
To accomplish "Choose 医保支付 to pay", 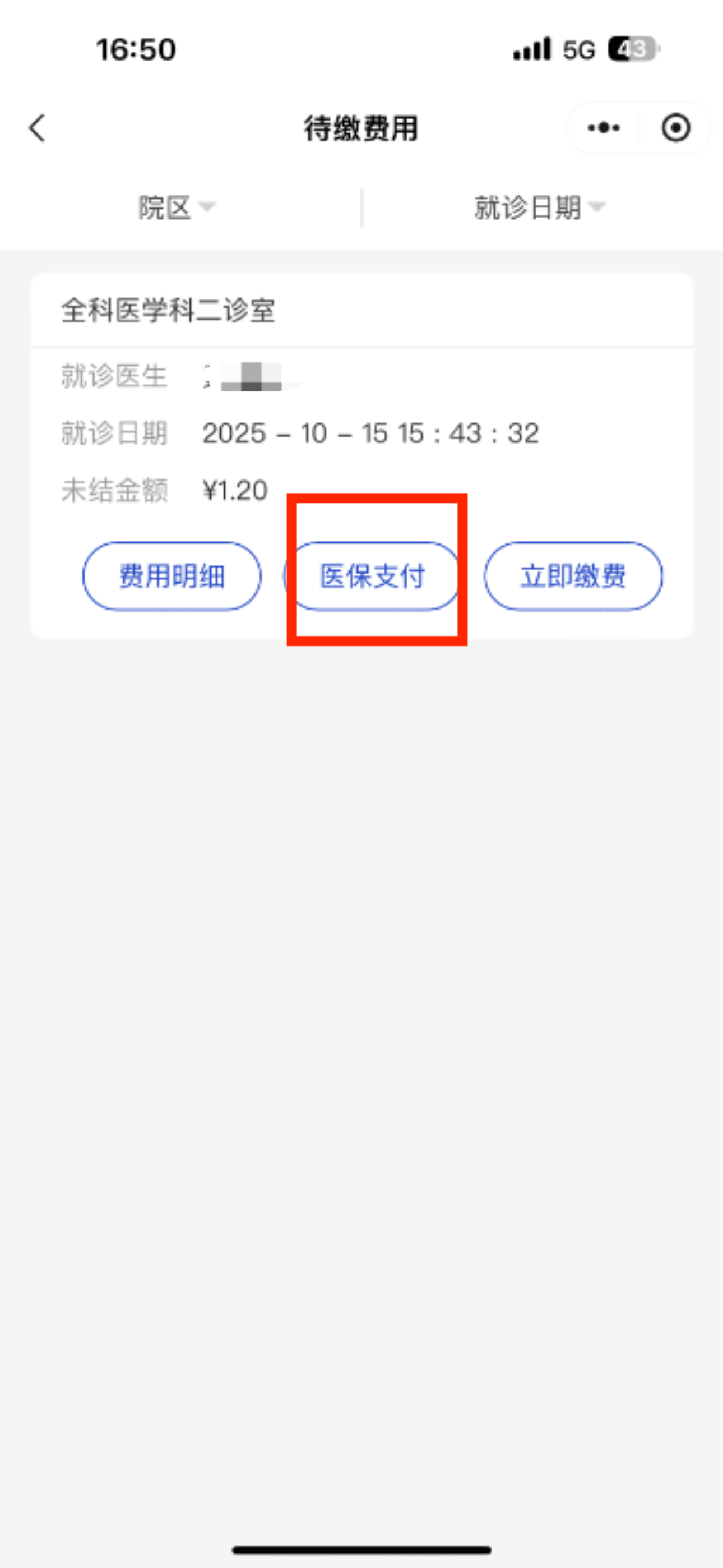I will (x=373, y=576).
